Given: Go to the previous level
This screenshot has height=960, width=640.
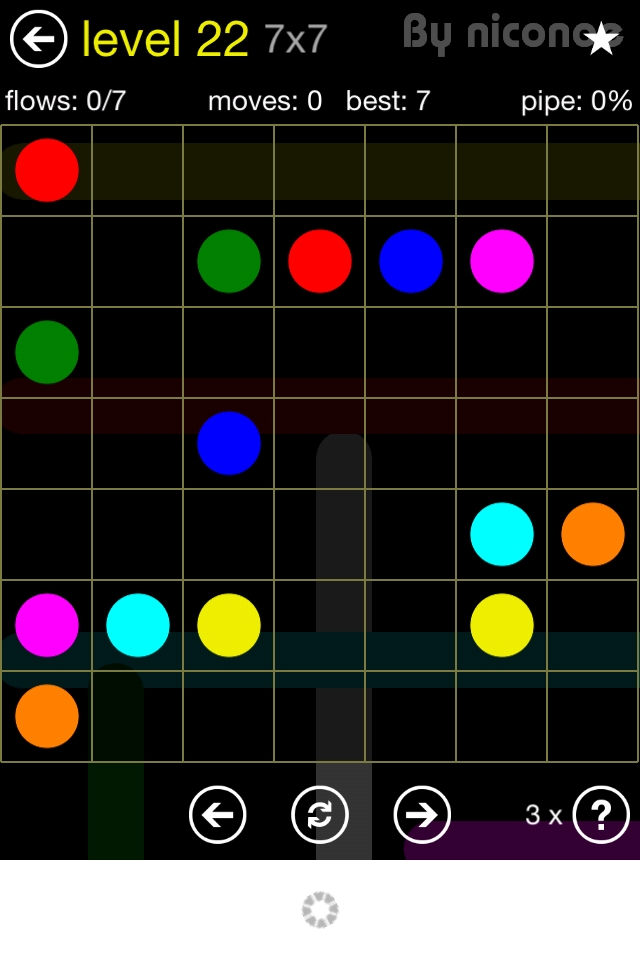Looking at the screenshot, I should click(217, 815).
